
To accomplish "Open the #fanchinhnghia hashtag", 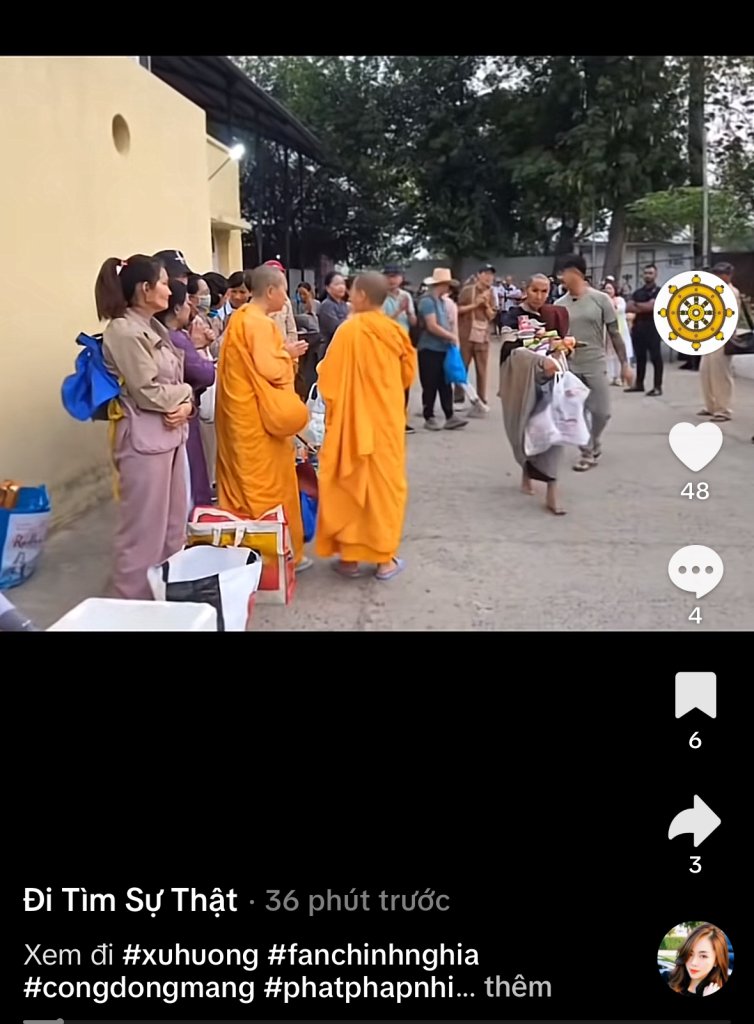I will coord(373,955).
